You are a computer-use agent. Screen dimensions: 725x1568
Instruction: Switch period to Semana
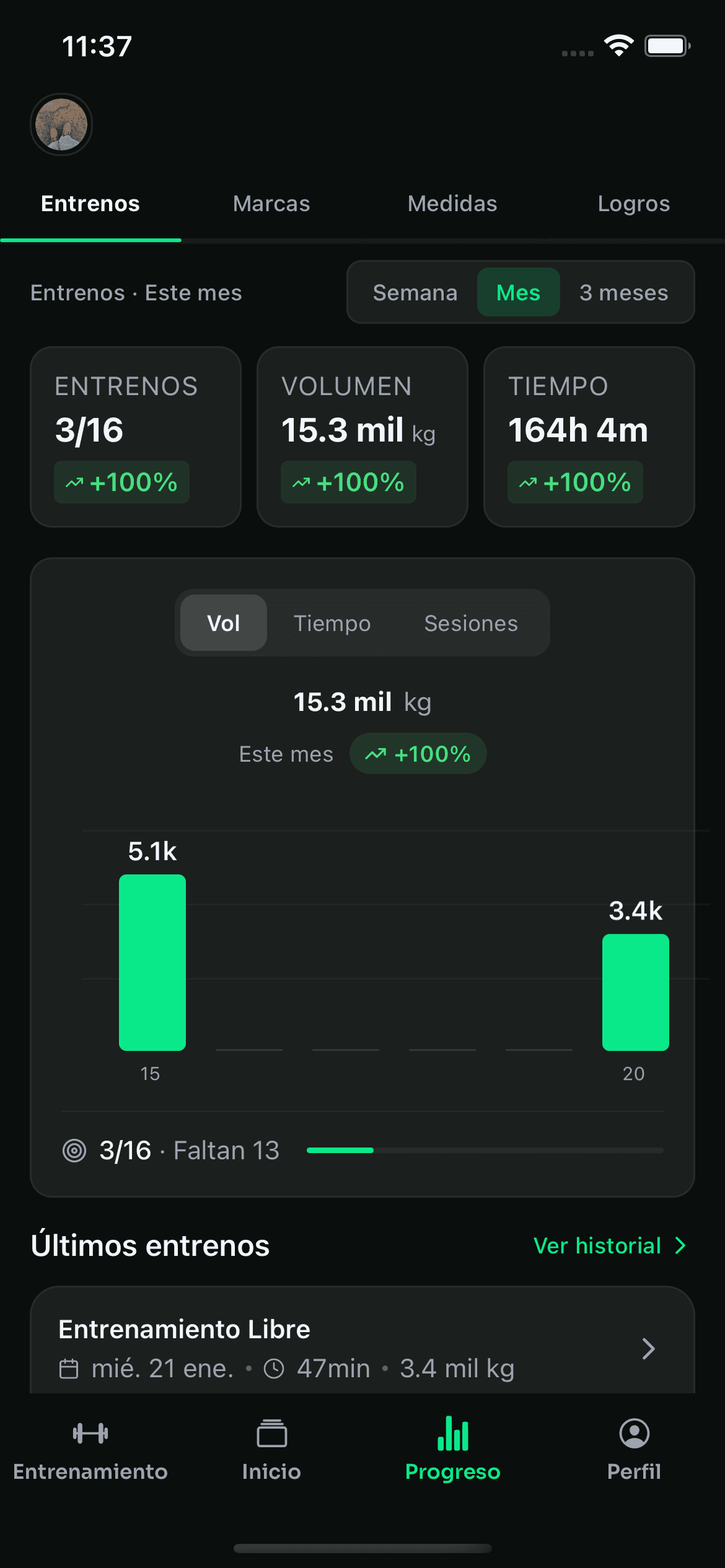click(x=416, y=292)
